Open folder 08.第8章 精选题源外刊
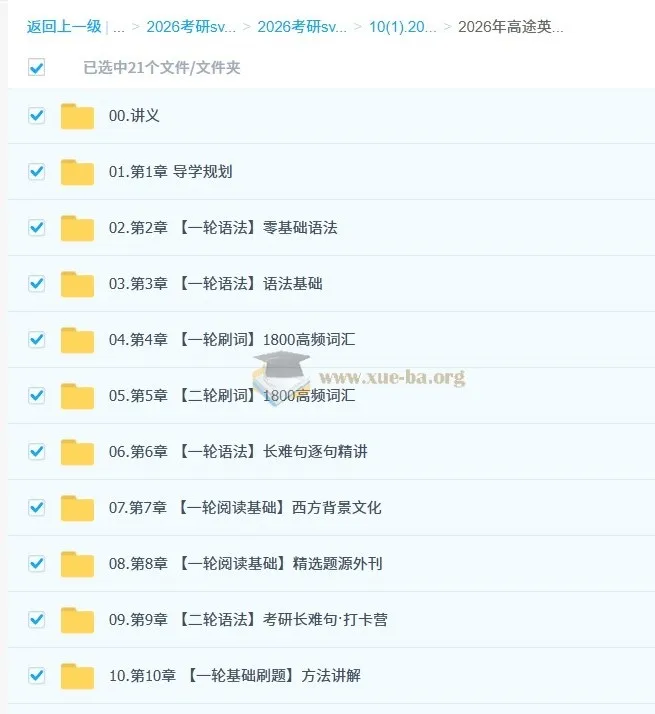Image resolution: width=655 pixels, height=714 pixels. 245,564
